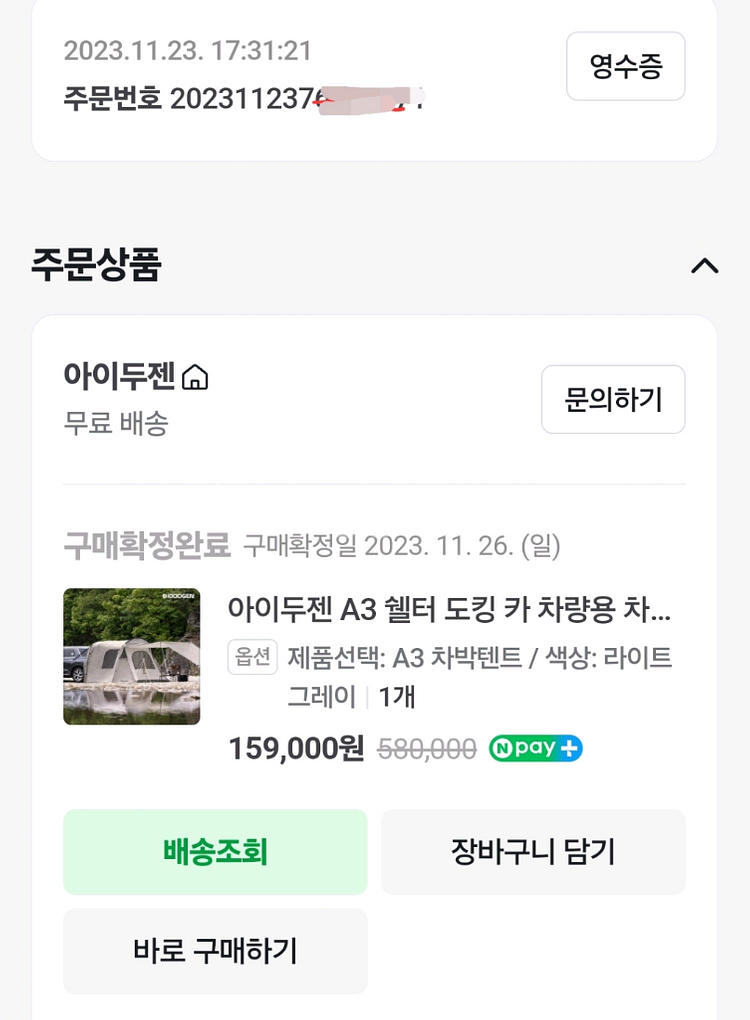Open the 영수증 receipt button
750x1020 pixels.
[625, 66]
